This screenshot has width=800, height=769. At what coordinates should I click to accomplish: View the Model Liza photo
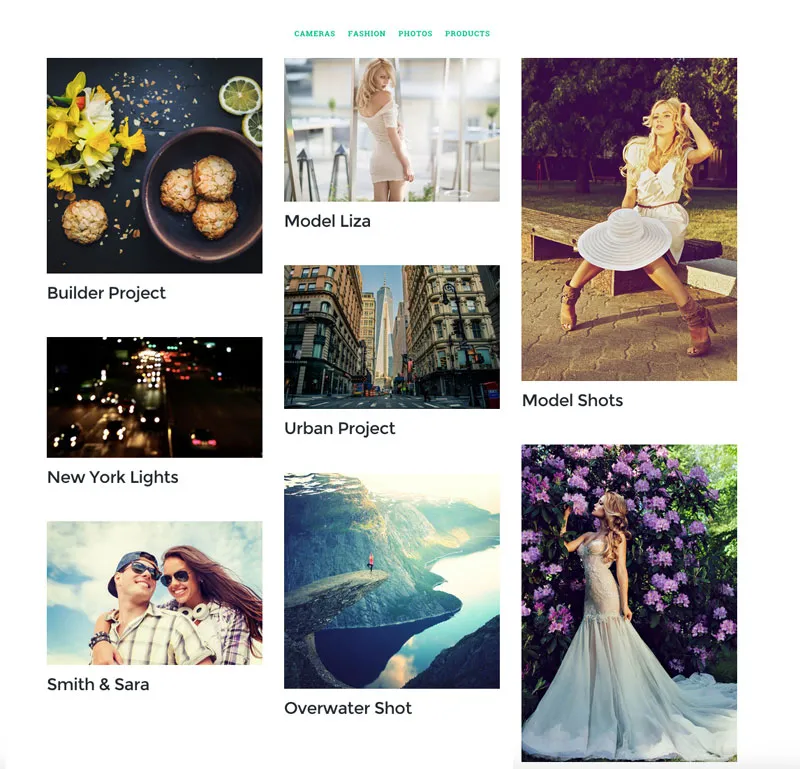[x=392, y=130]
